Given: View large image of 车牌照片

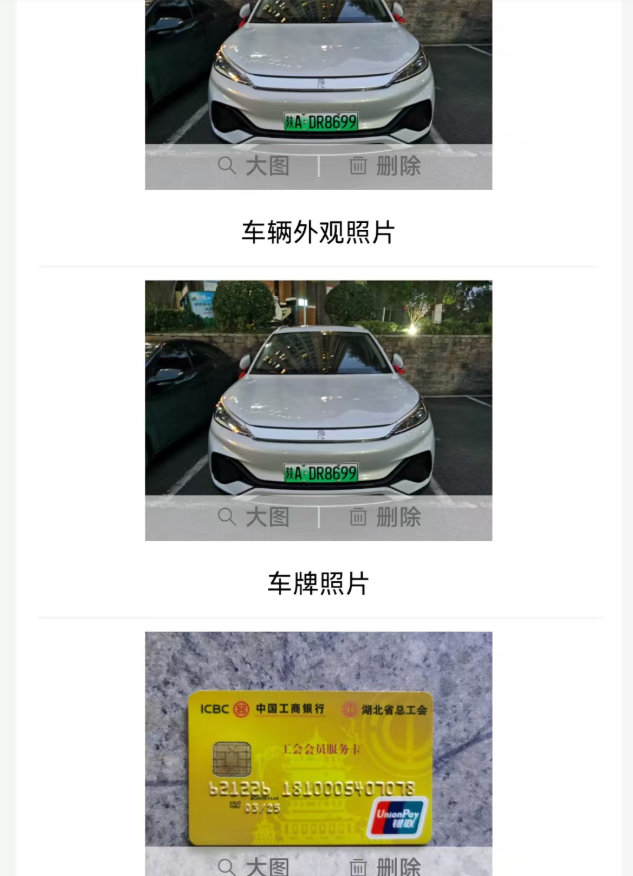Looking at the screenshot, I should [254, 517].
